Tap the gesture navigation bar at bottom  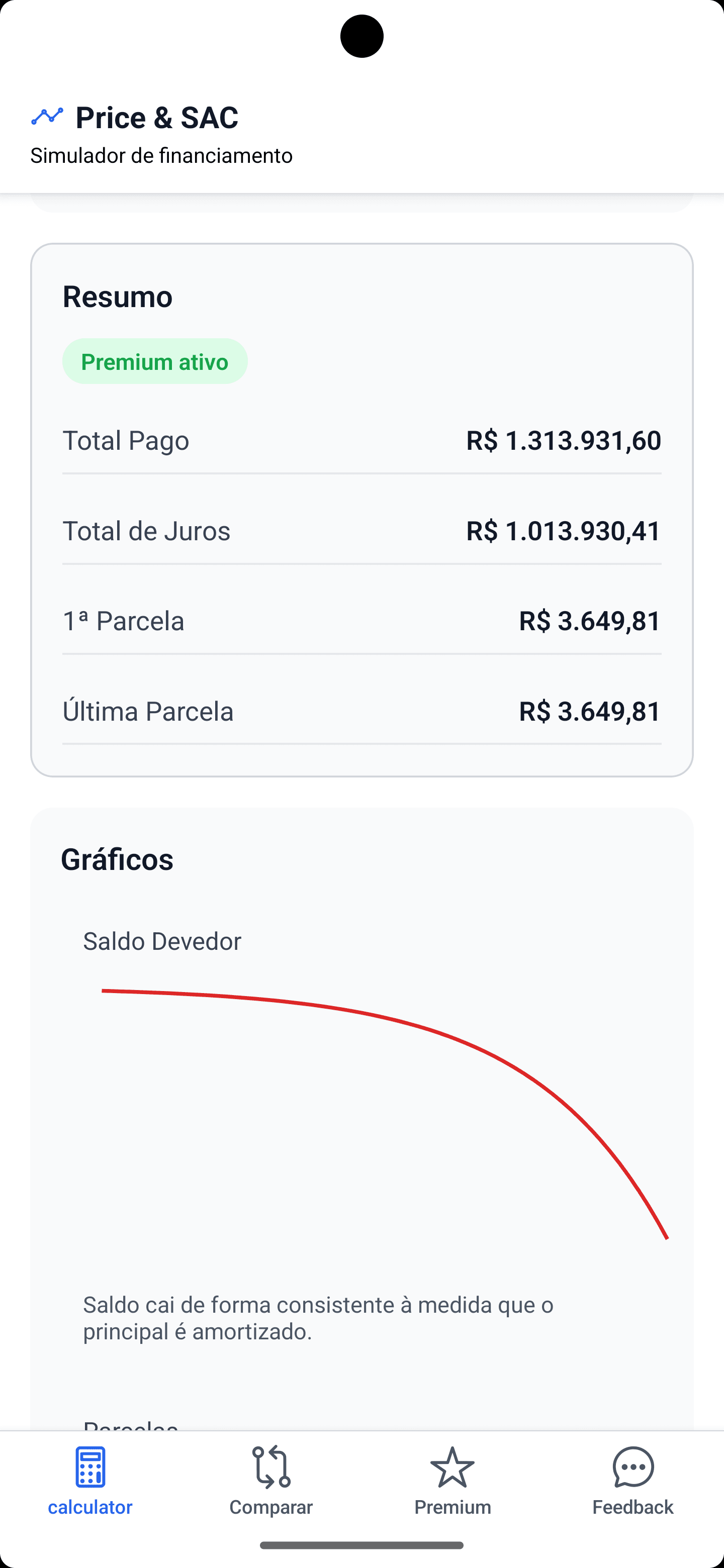tap(361, 1546)
